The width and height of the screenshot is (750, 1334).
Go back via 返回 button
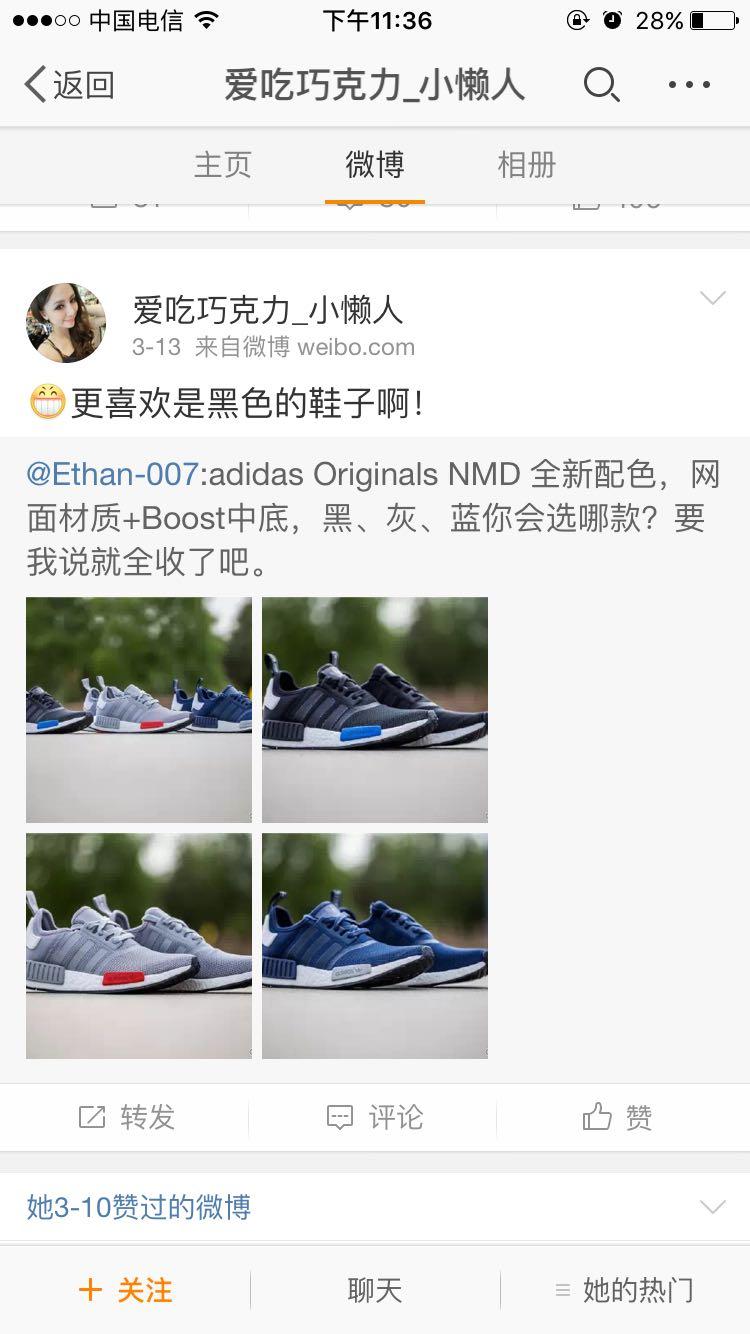click(68, 85)
